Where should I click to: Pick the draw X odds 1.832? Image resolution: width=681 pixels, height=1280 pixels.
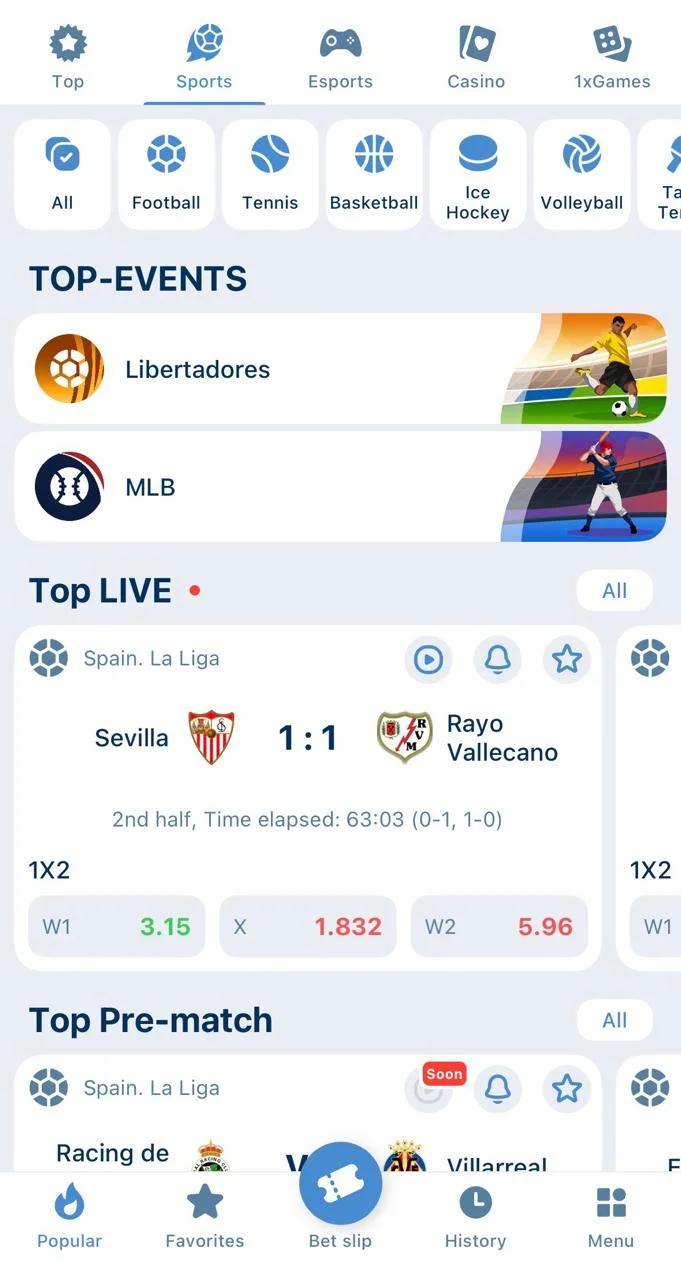pyautogui.click(x=308, y=926)
